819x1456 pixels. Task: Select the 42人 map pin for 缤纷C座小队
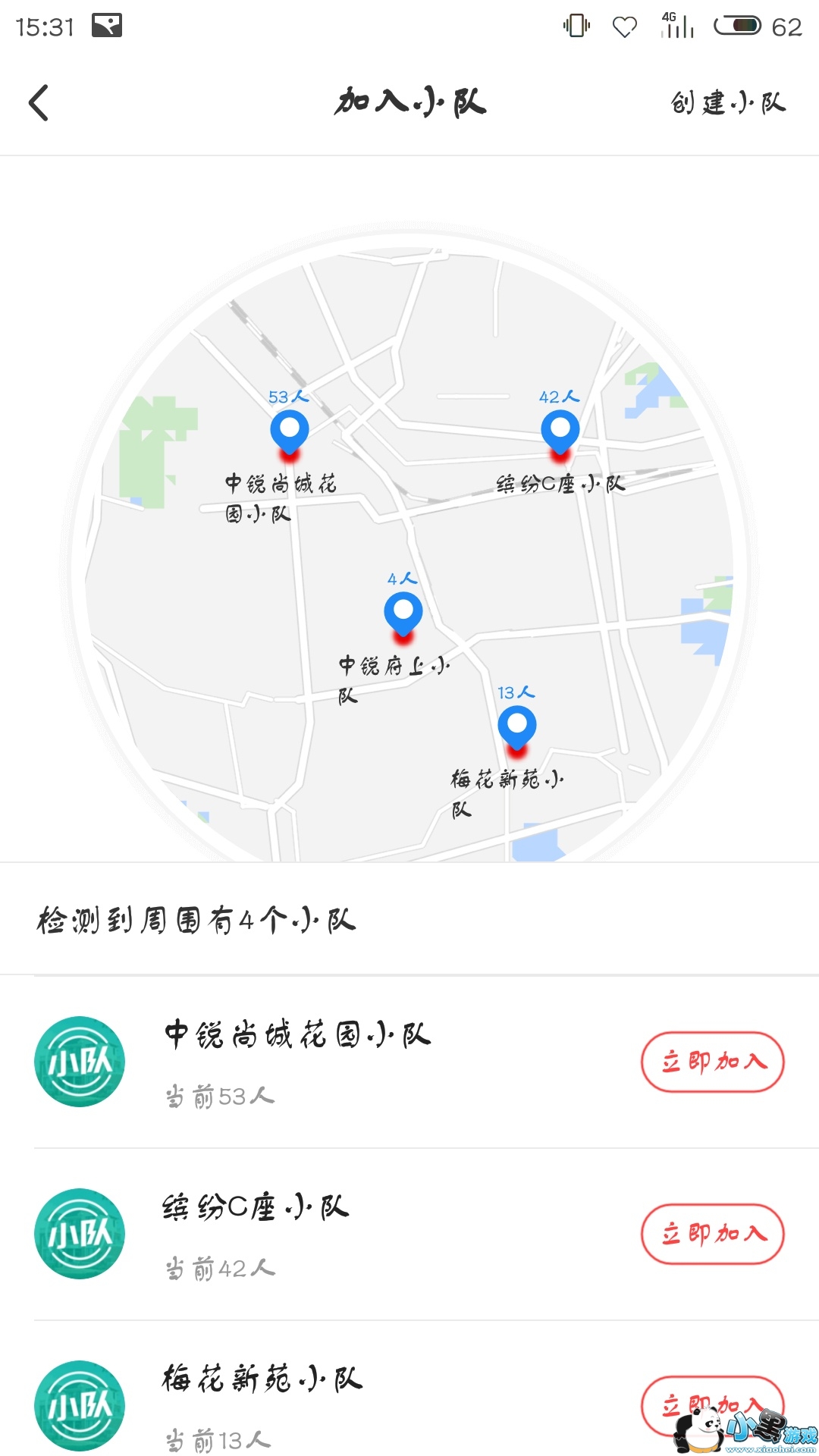coord(560,431)
